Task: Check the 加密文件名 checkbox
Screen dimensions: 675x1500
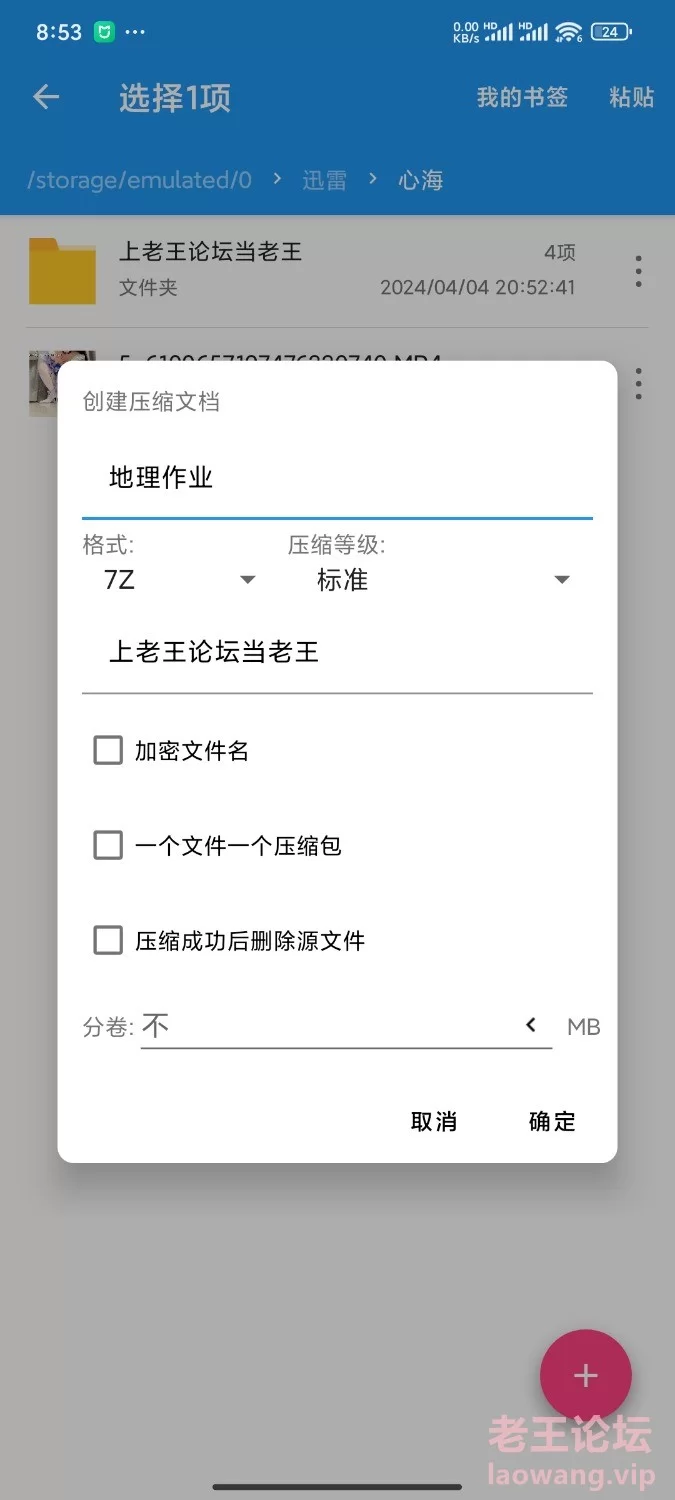Action: [108, 750]
